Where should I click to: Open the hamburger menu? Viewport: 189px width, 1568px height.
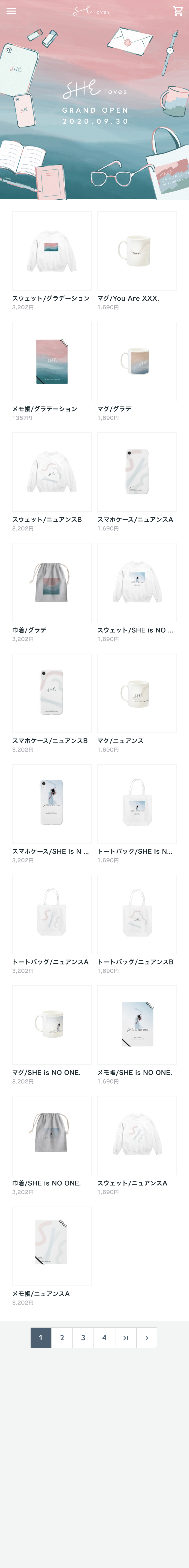pos(11,11)
